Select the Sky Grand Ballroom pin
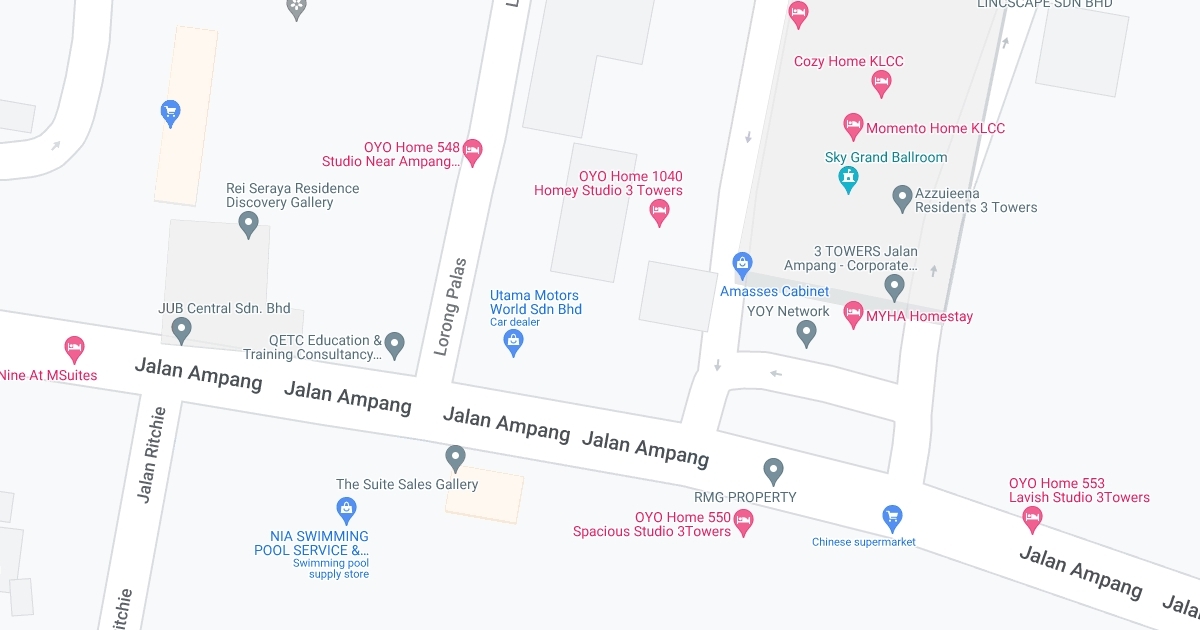The image size is (1200, 630). (848, 179)
